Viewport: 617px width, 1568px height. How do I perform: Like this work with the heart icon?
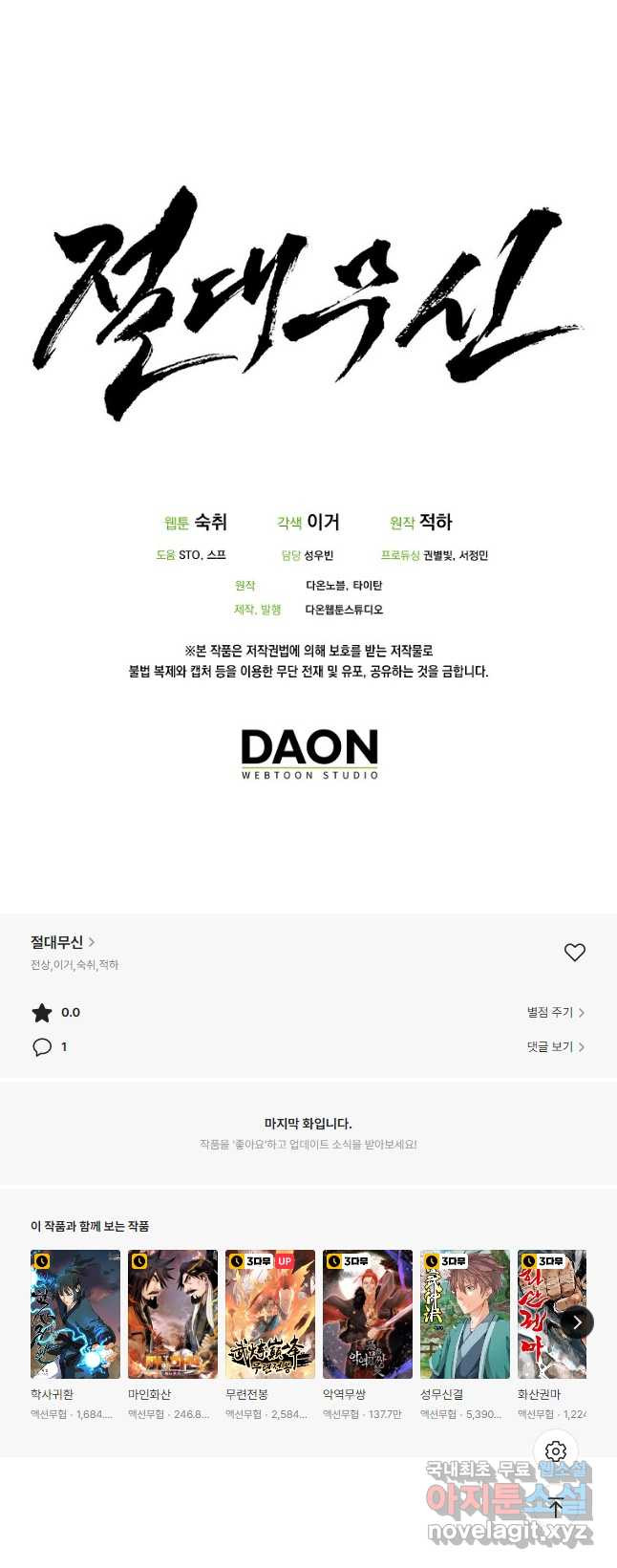(x=574, y=953)
